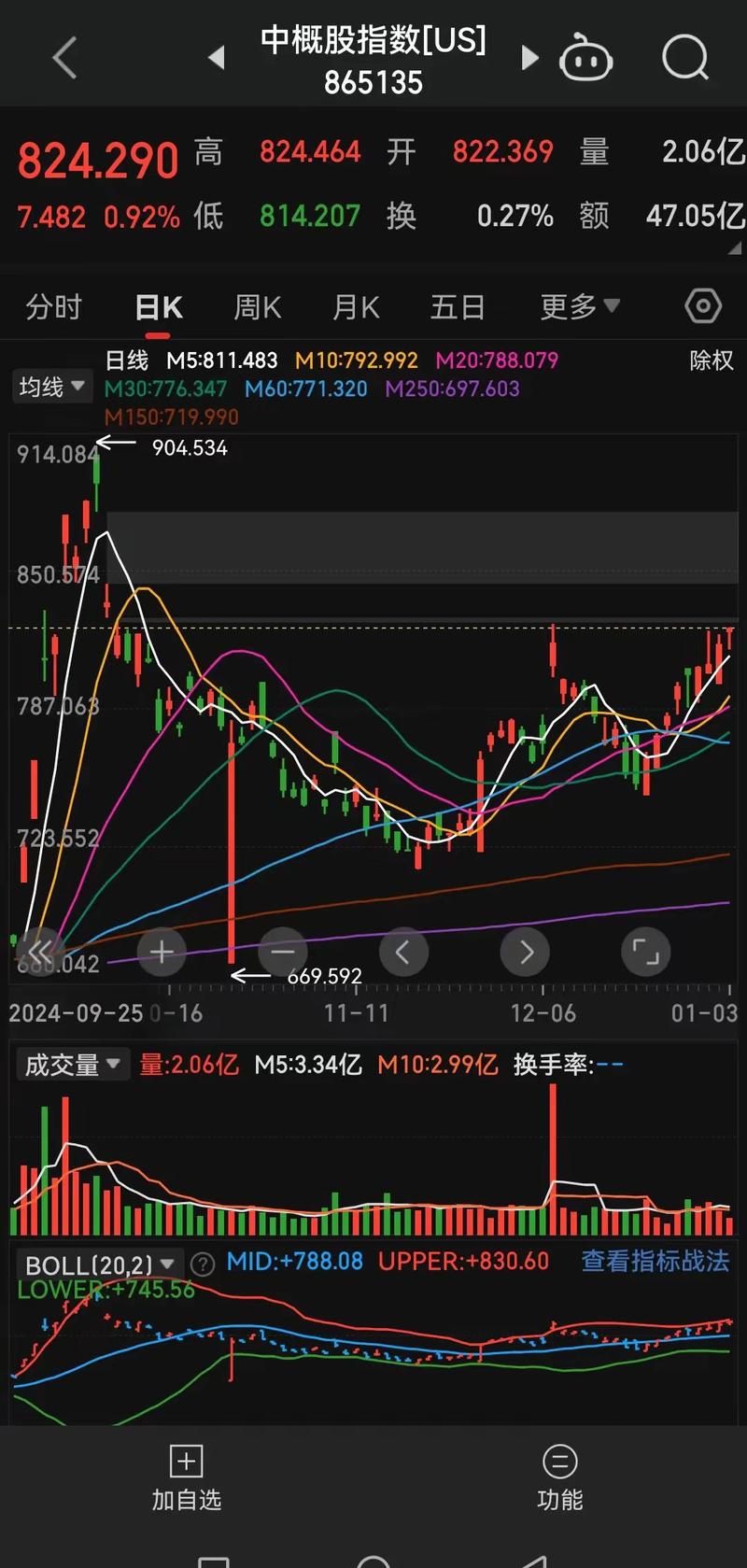This screenshot has height=1568, width=747.
Task: Expand the 更多 chart type dropdown
Action: tap(579, 306)
